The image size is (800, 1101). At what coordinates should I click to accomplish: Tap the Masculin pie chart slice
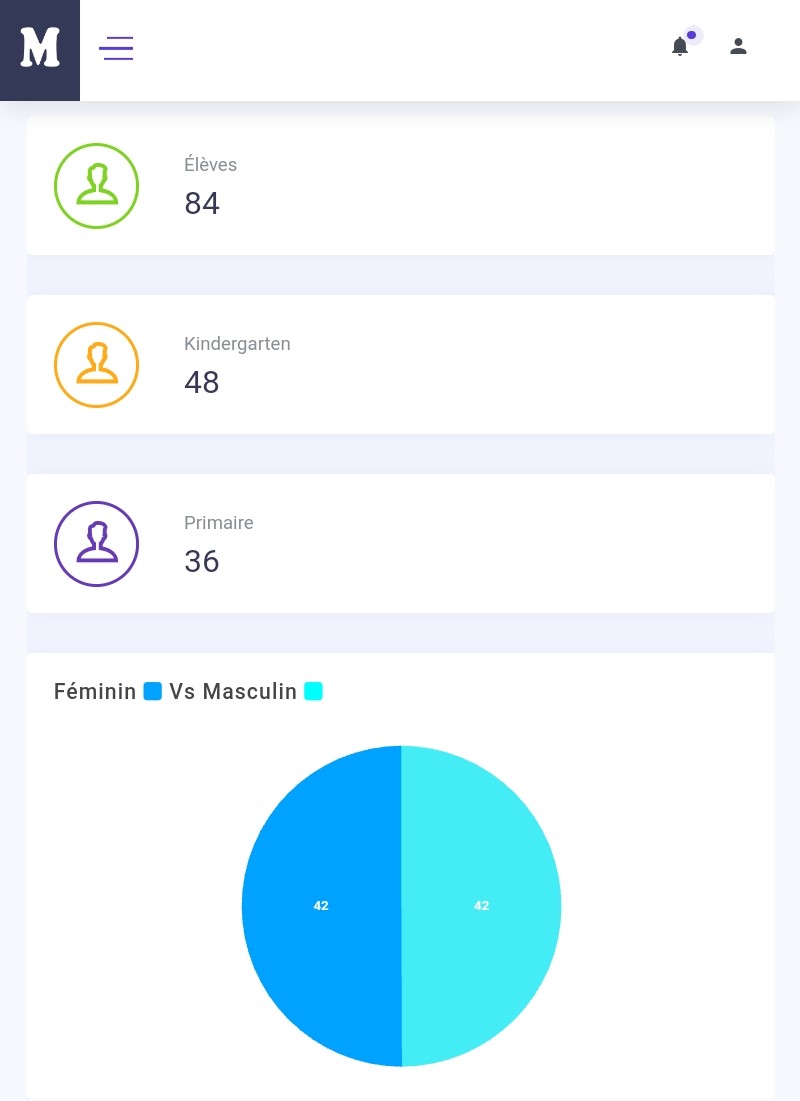tap(482, 906)
